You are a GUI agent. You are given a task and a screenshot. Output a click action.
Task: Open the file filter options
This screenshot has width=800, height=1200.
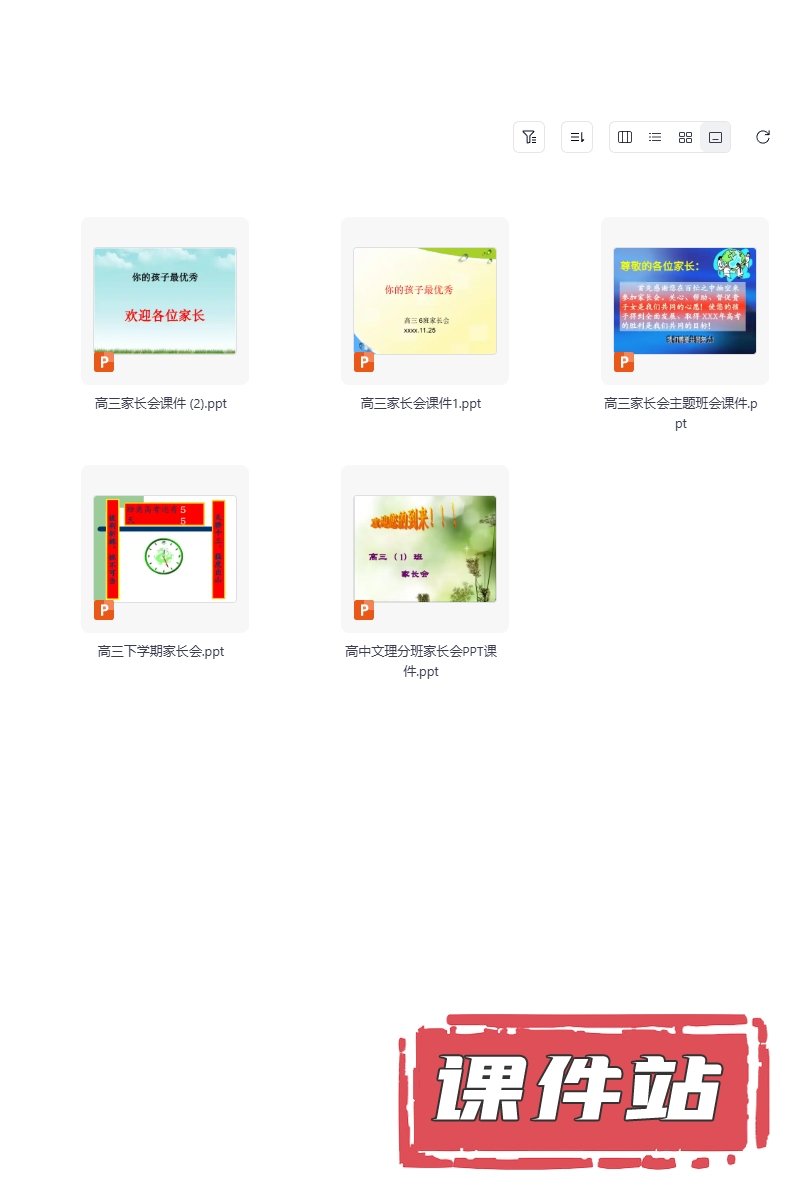point(529,137)
